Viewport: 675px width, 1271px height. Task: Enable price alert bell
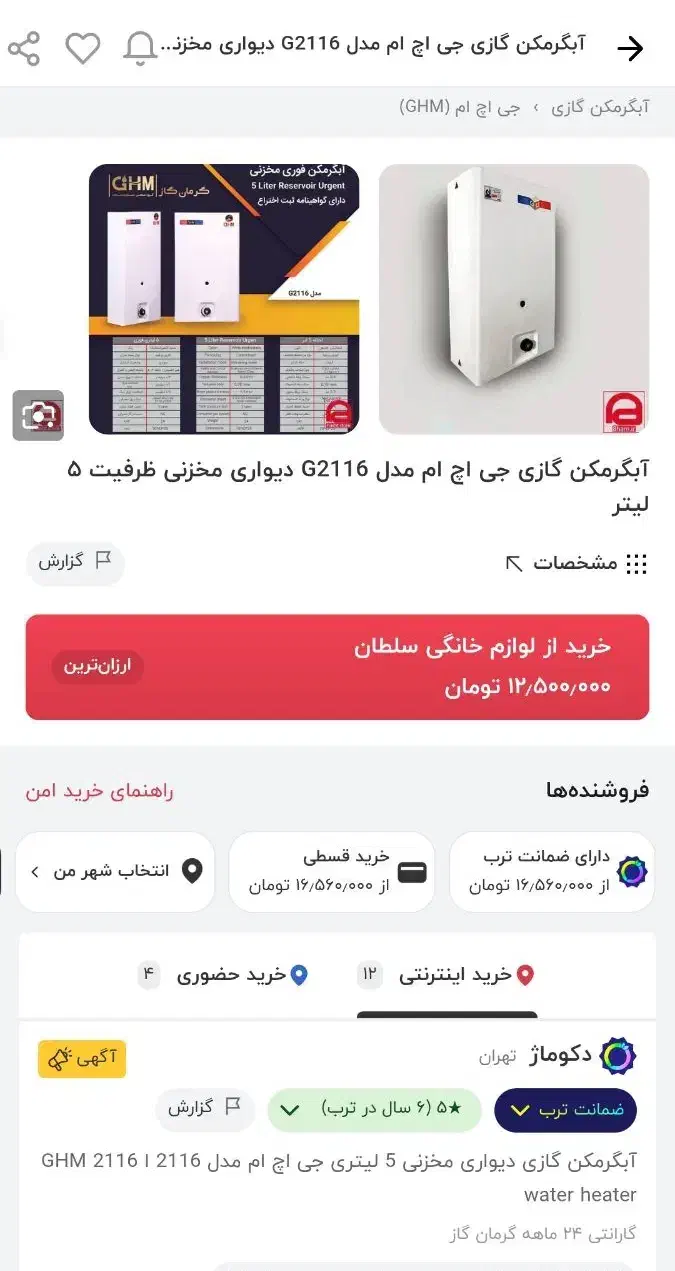(140, 48)
